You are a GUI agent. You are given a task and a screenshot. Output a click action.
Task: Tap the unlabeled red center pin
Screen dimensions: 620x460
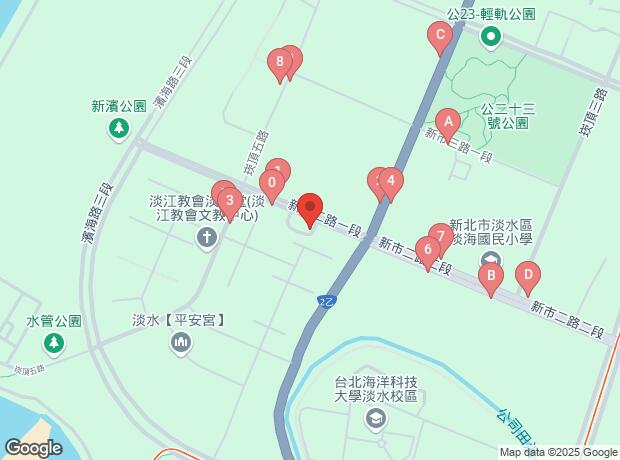coord(310,209)
